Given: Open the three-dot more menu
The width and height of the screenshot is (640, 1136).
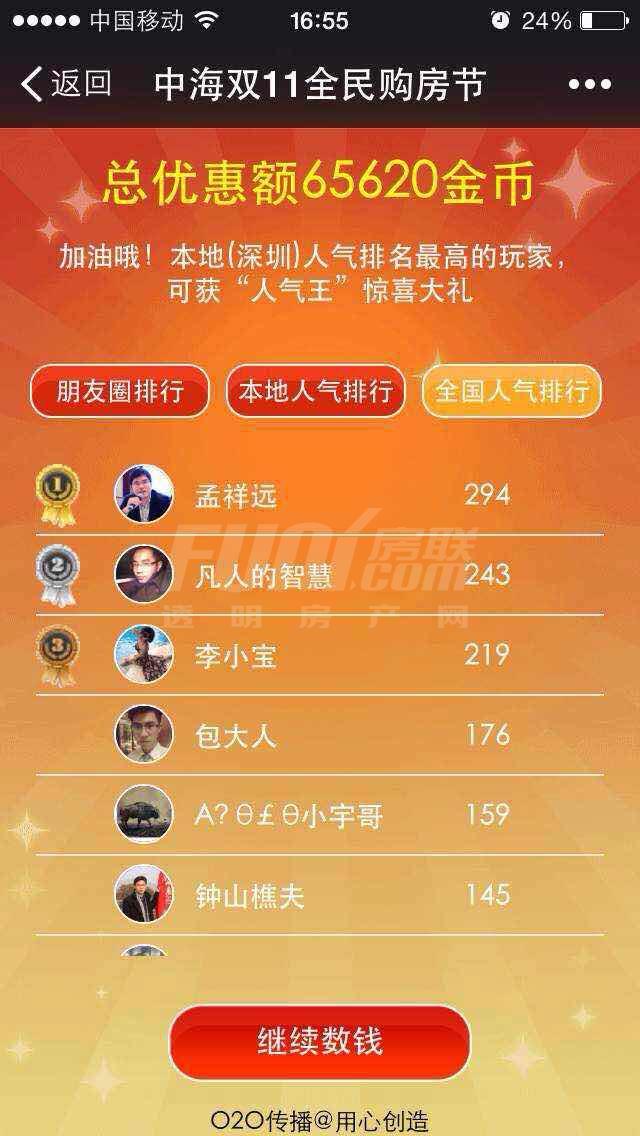Looking at the screenshot, I should [x=589, y=85].
